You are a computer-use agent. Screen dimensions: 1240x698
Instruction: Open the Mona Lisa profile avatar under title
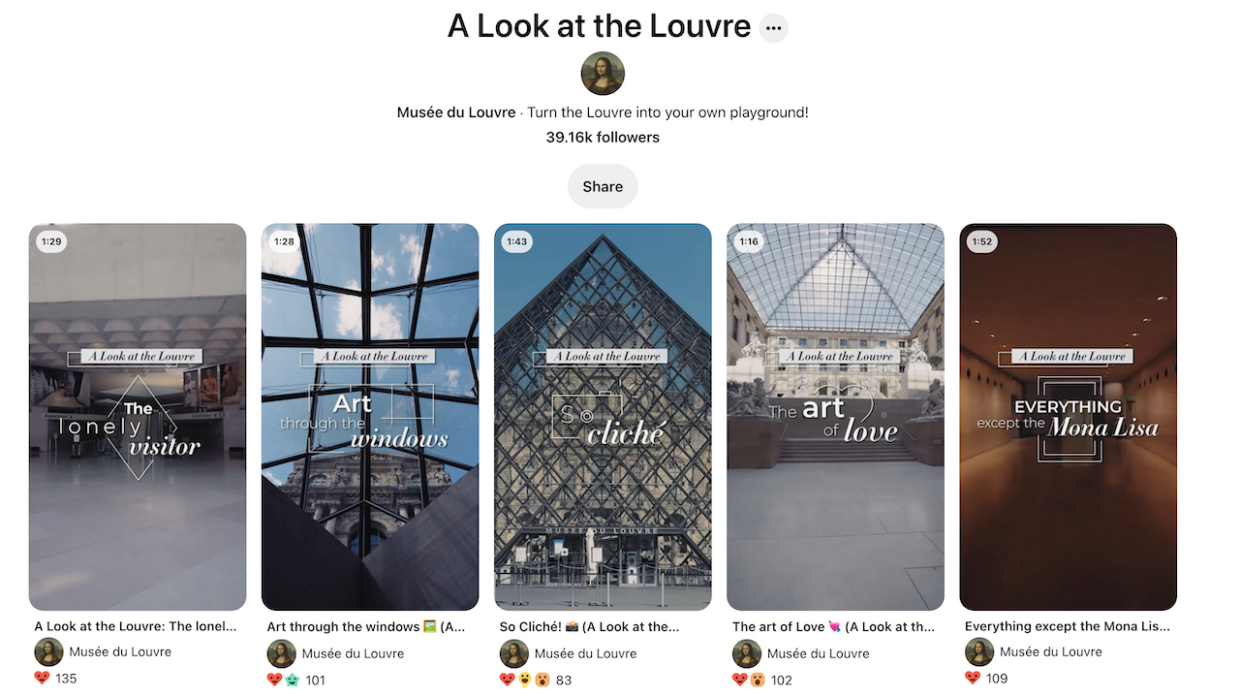coord(602,73)
